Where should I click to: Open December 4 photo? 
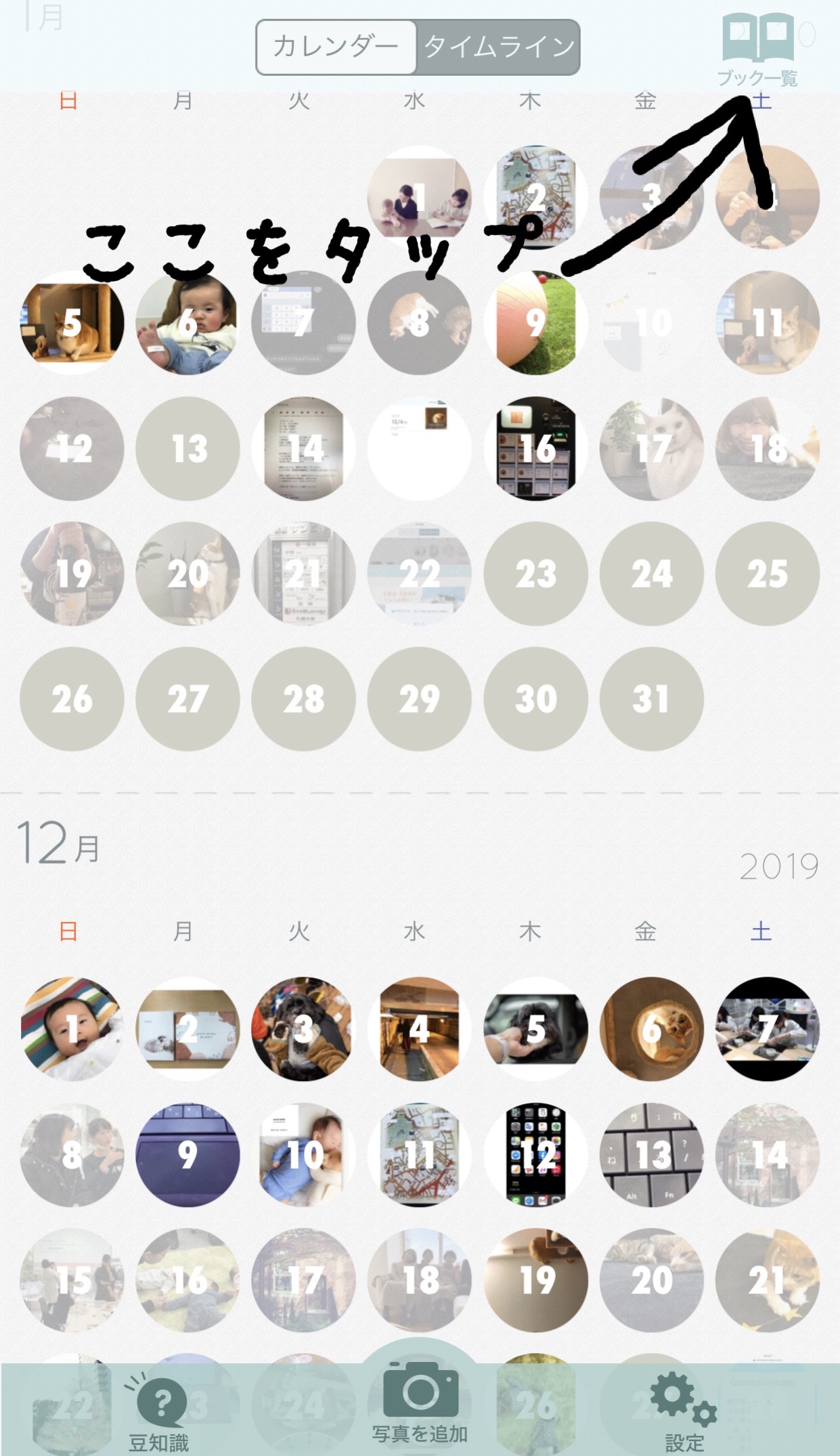click(x=419, y=1029)
